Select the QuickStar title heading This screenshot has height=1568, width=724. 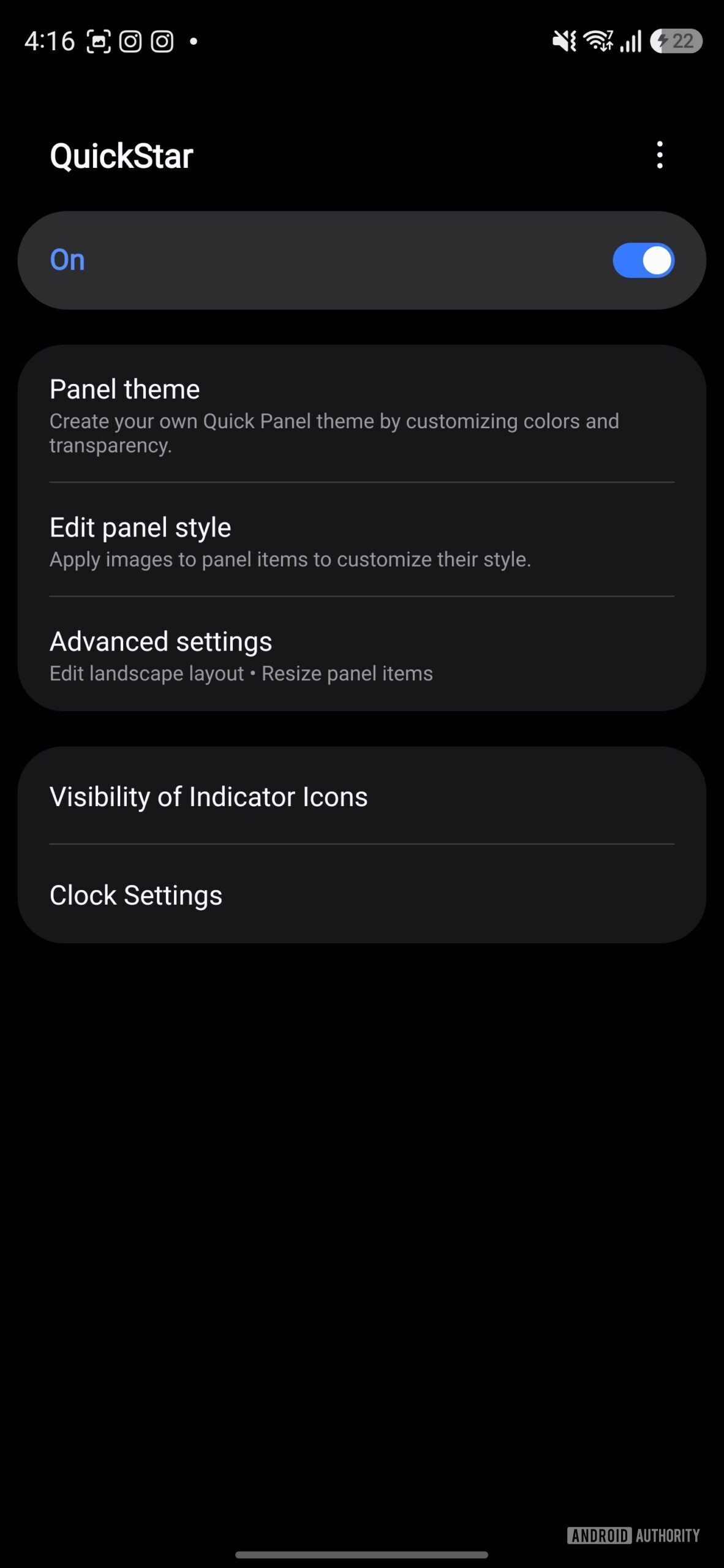(x=121, y=155)
